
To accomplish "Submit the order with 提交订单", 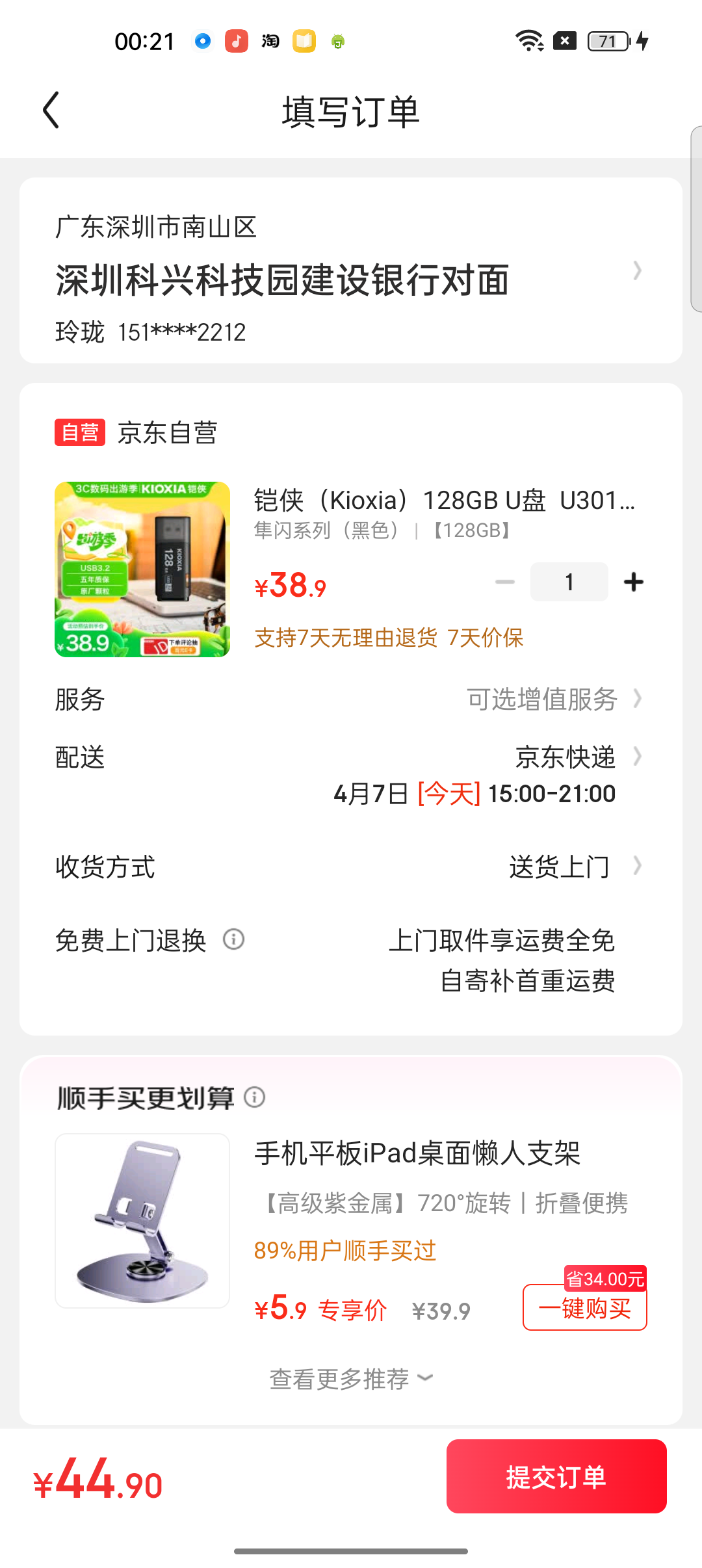I will 556,1477.
